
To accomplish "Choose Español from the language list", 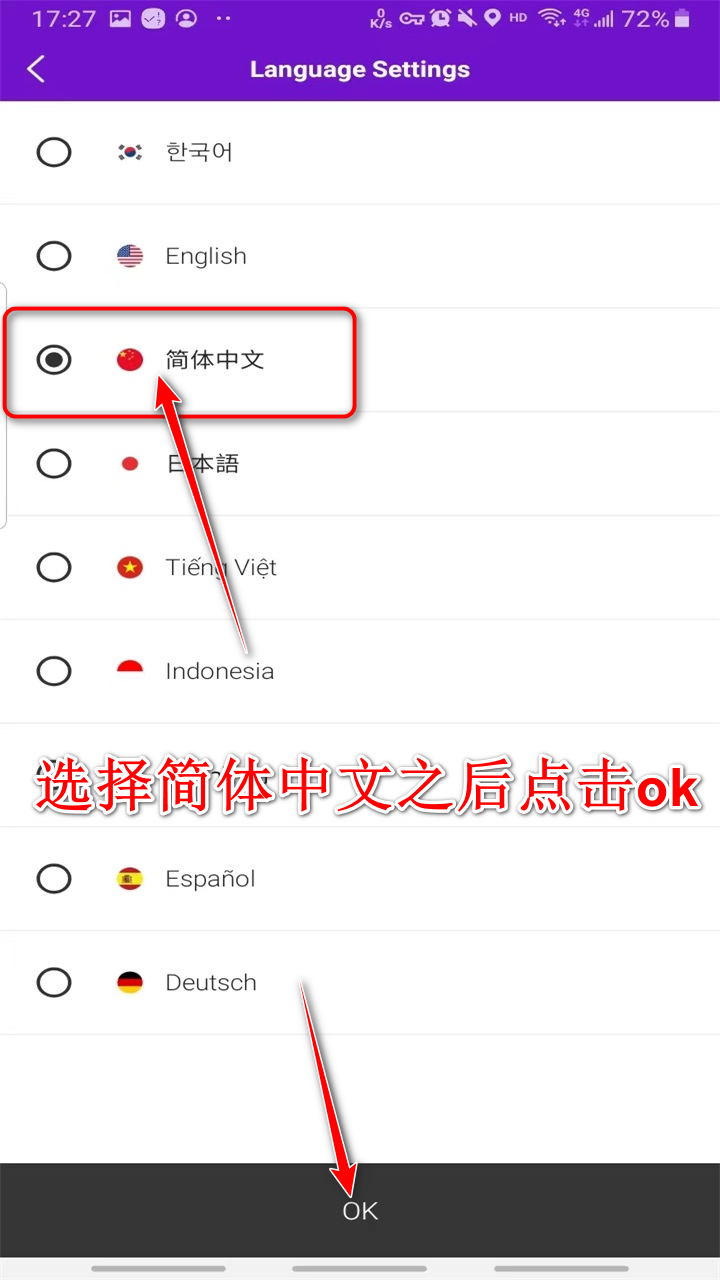I will coord(54,879).
